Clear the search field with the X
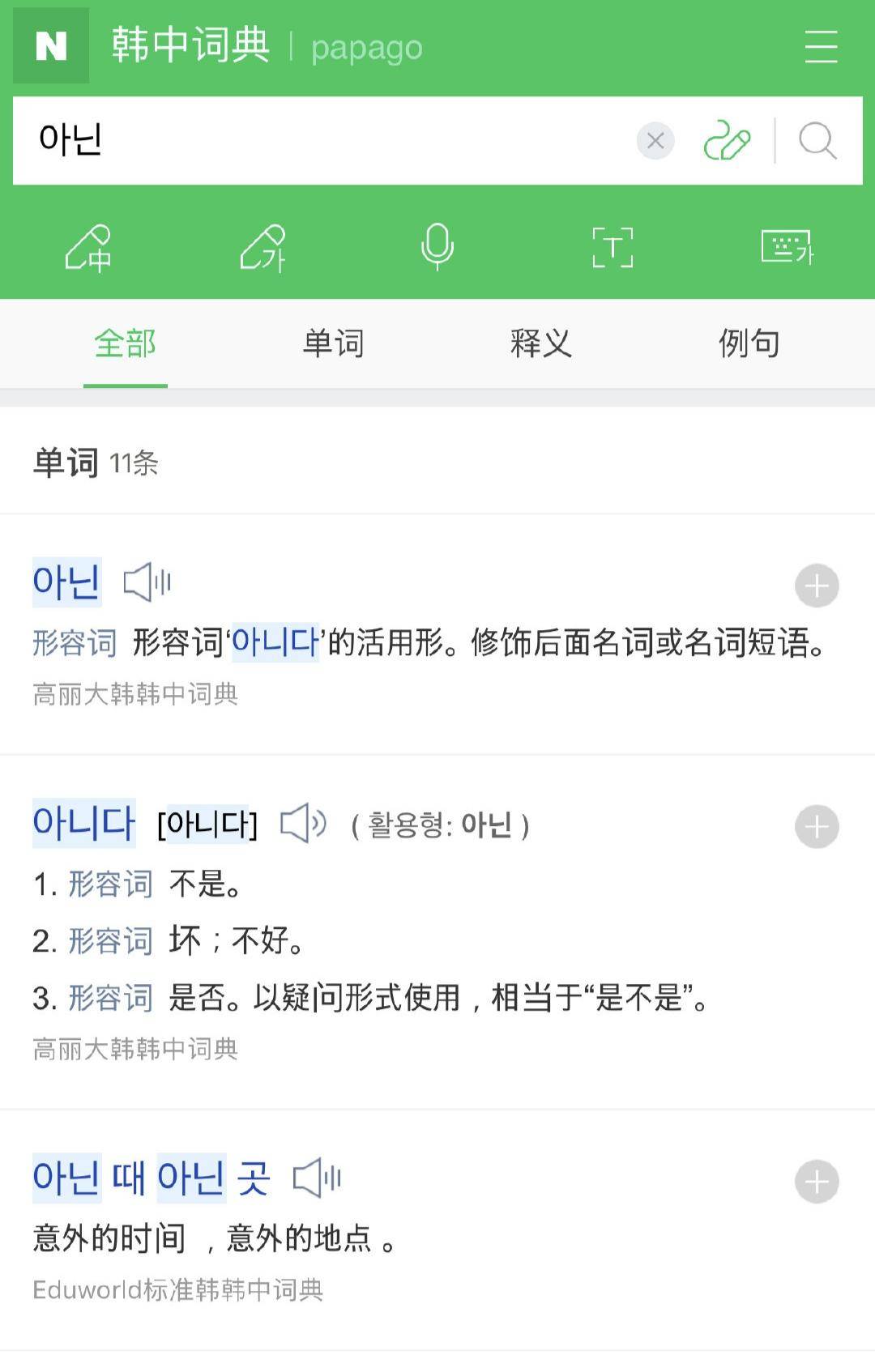Viewport: 875px width, 1372px height. click(655, 141)
